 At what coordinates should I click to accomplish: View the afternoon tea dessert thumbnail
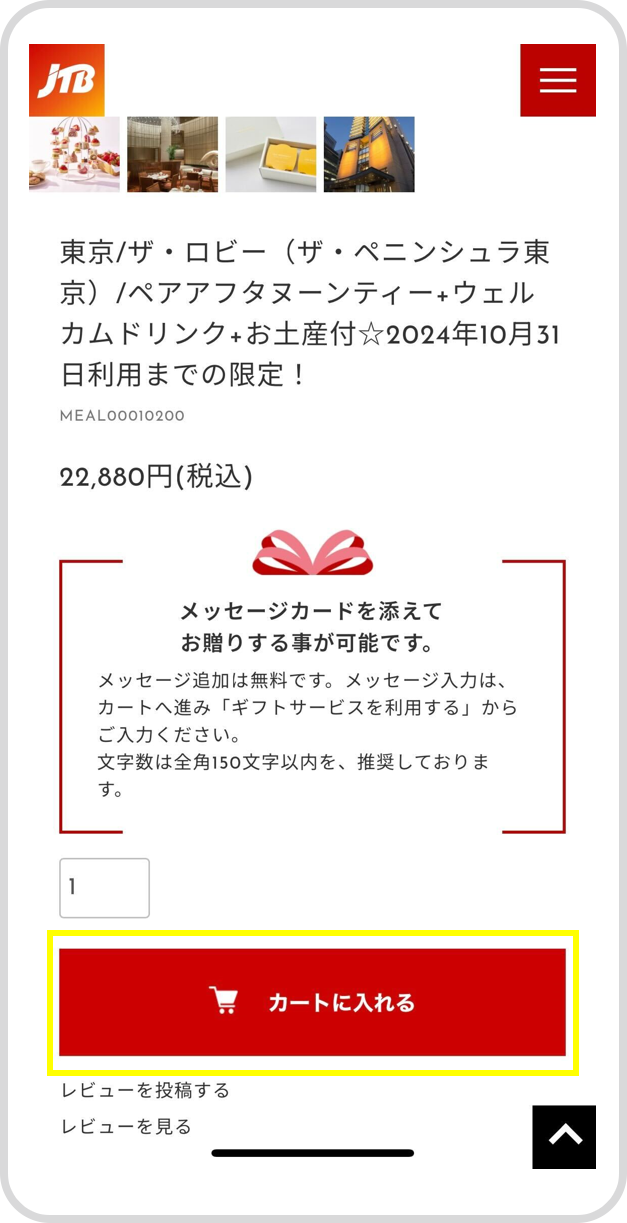[74, 154]
